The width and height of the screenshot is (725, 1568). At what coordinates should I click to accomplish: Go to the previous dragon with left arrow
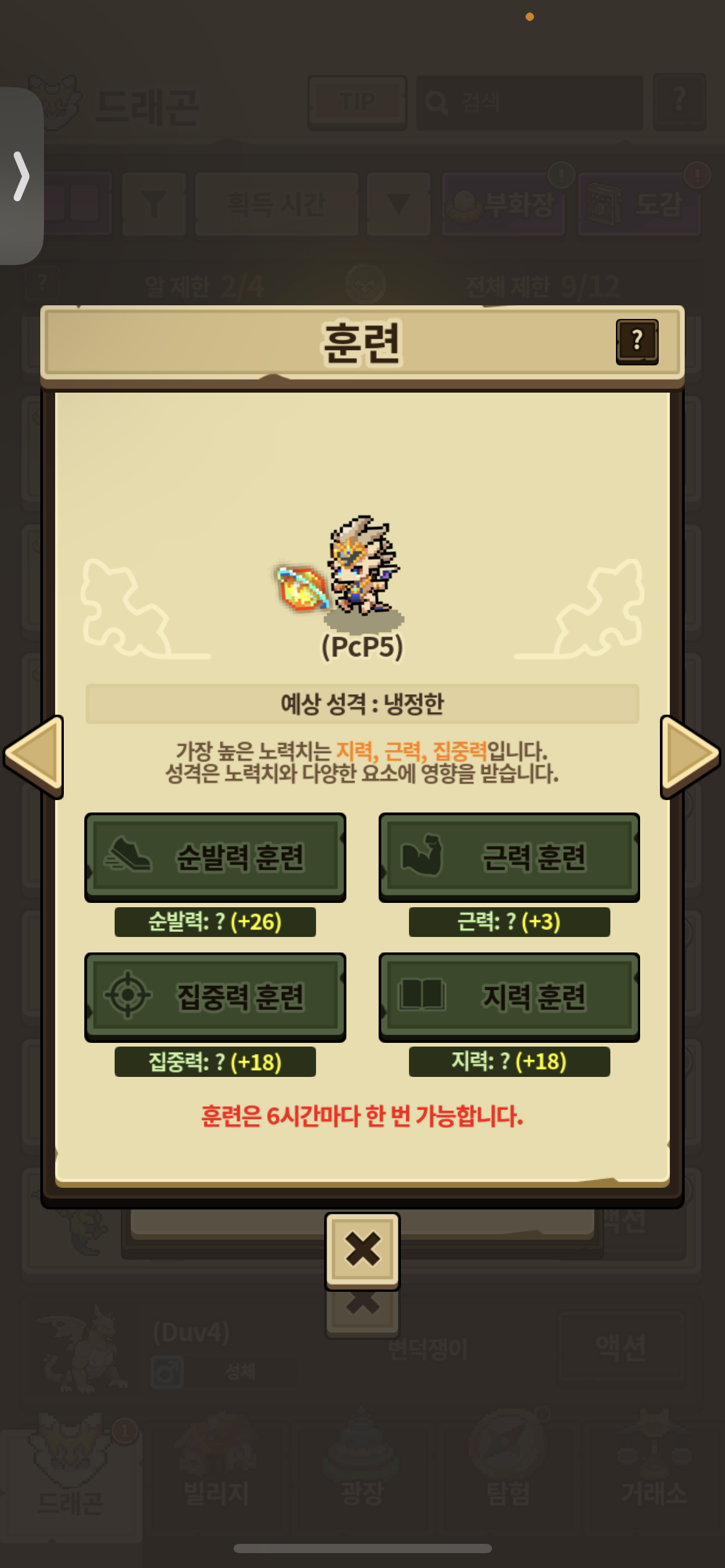(35, 756)
